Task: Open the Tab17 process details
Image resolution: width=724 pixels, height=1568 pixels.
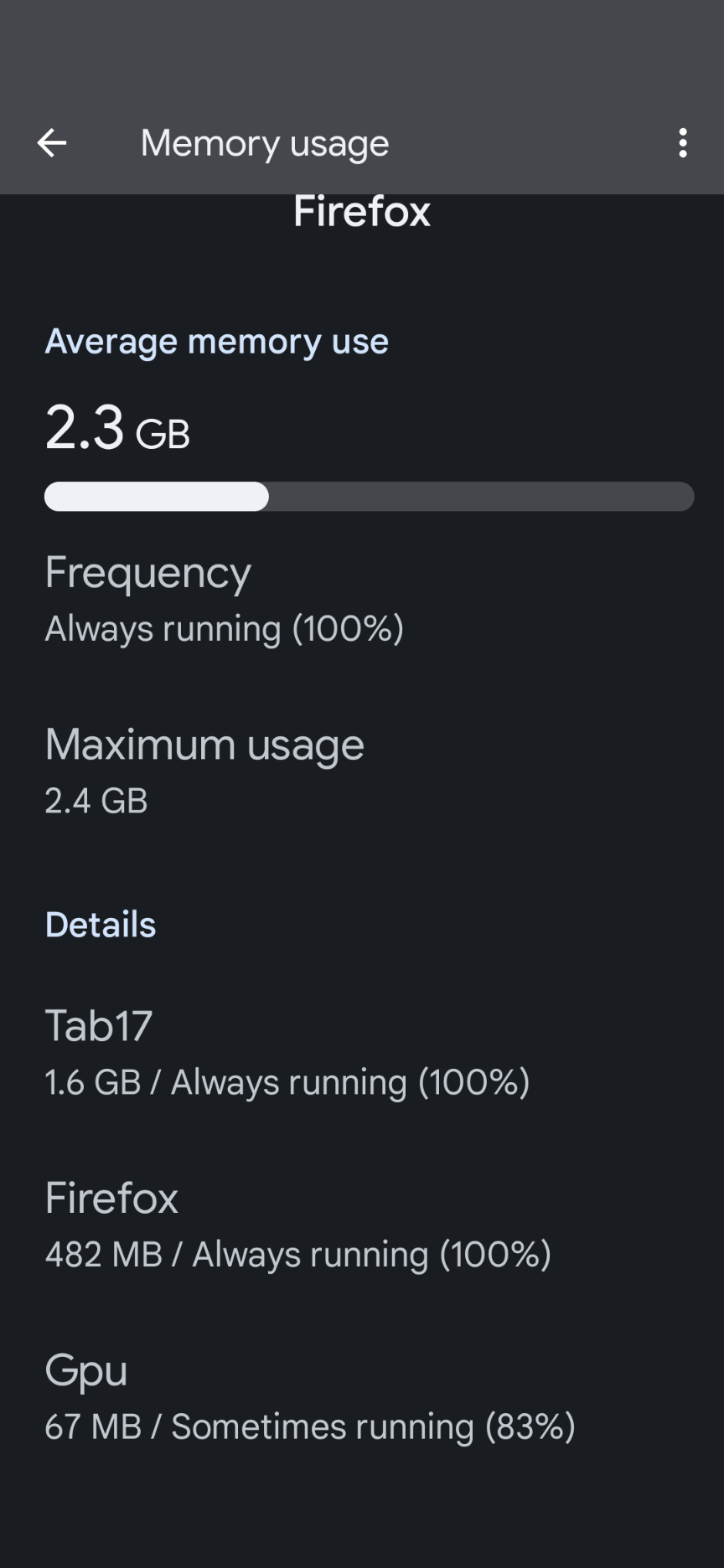Action: tap(362, 1052)
